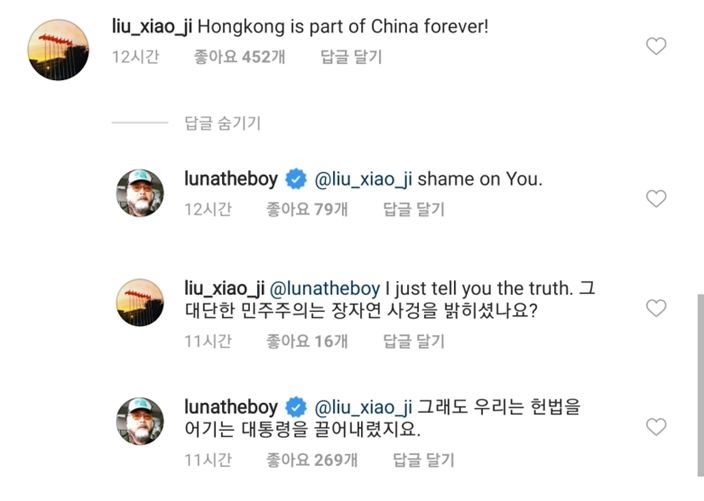Like the 'Hongkong is part of China' comment
Image resolution: width=704 pixels, height=501 pixels.
pyautogui.click(x=656, y=46)
